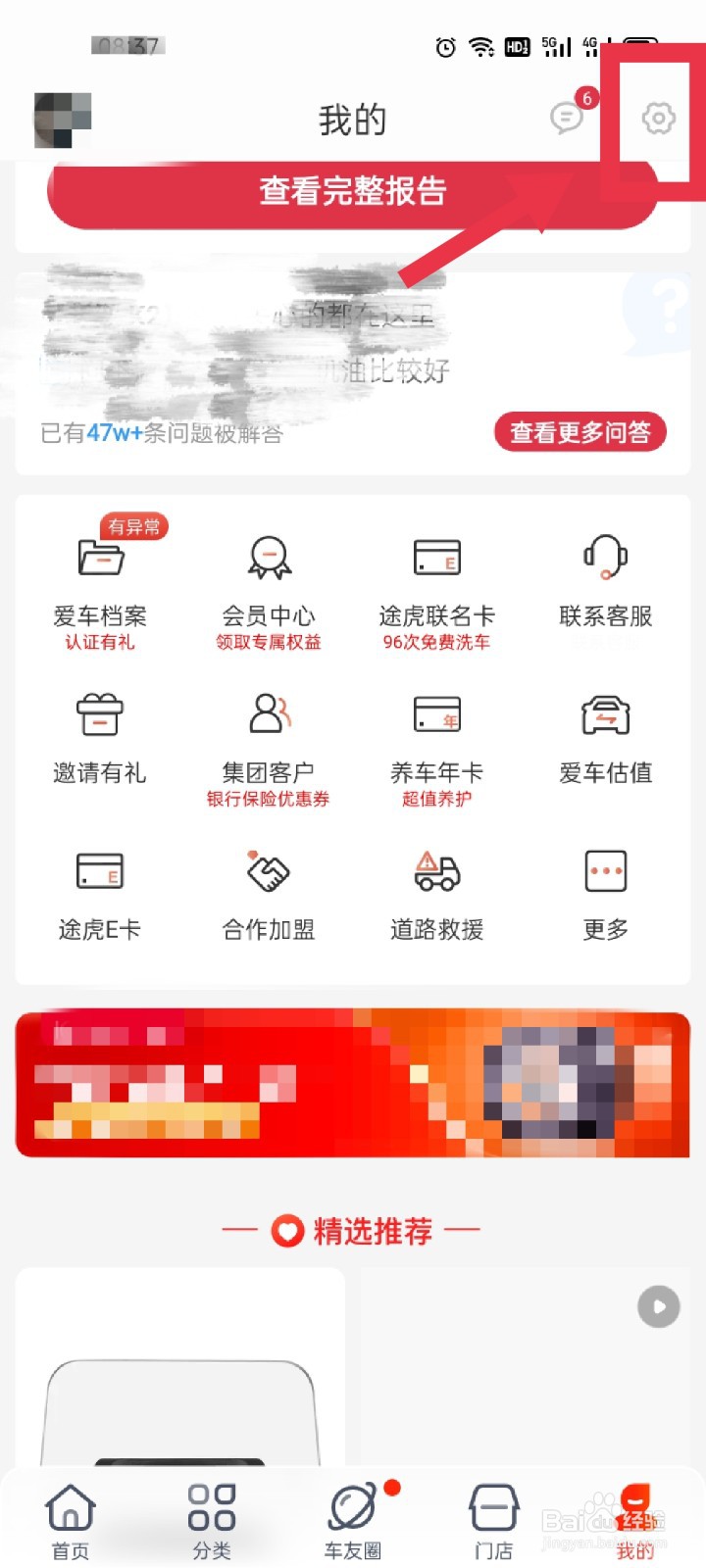
Task: Tap the 爱车估值 car valuation icon
Action: (x=605, y=713)
